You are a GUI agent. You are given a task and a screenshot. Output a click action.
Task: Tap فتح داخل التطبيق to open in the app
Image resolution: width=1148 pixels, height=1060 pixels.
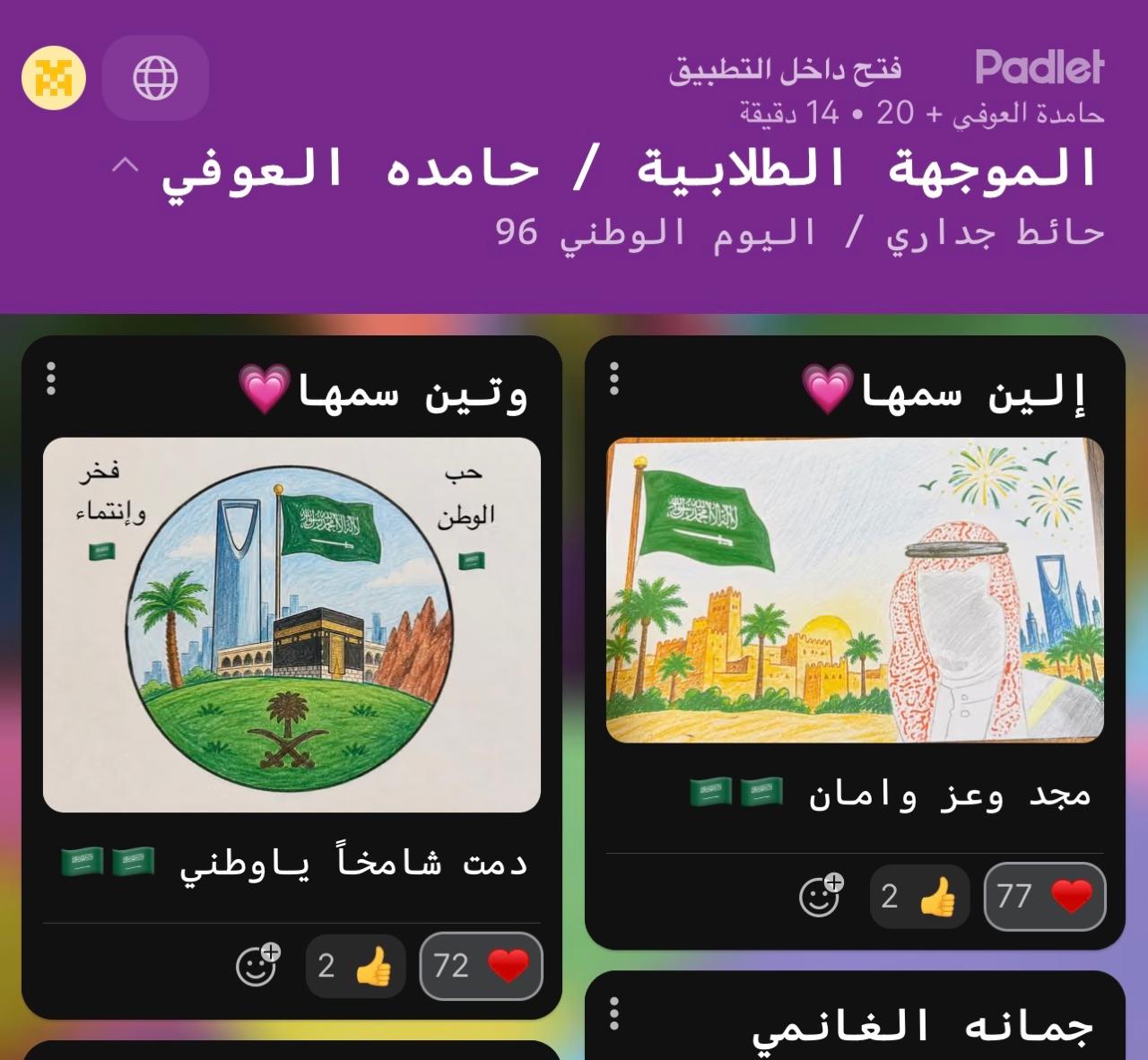[785, 69]
